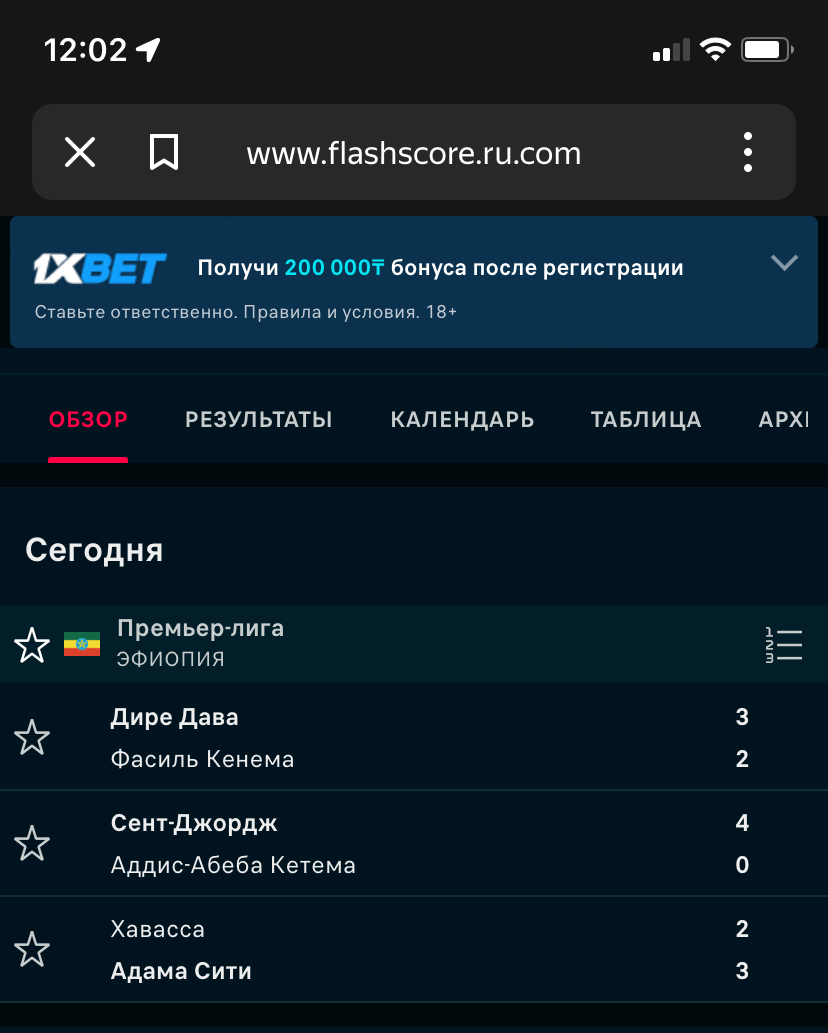The width and height of the screenshot is (828, 1033).
Task: Star the Сент-Джордж match
Action: pyautogui.click(x=32, y=844)
